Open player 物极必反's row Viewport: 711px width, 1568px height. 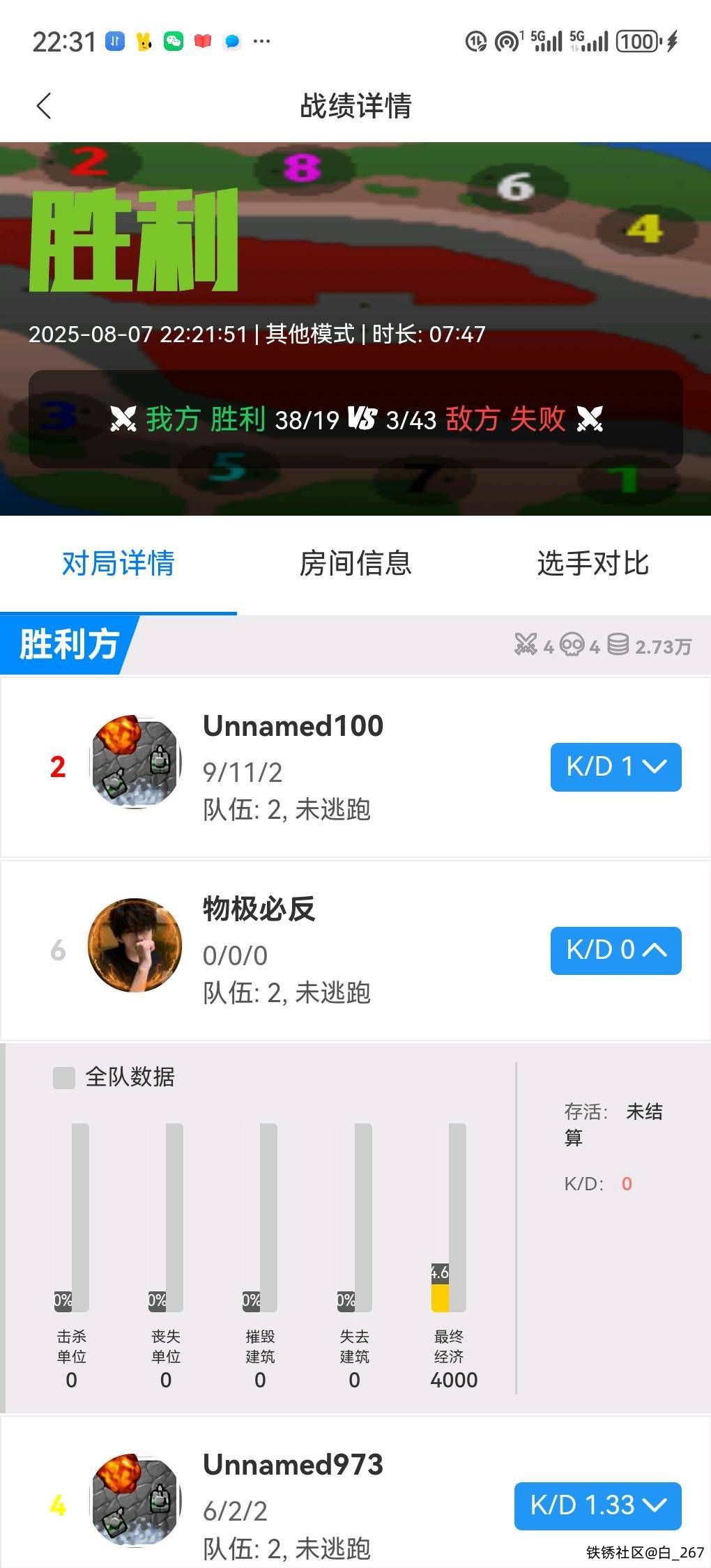[x=293, y=950]
